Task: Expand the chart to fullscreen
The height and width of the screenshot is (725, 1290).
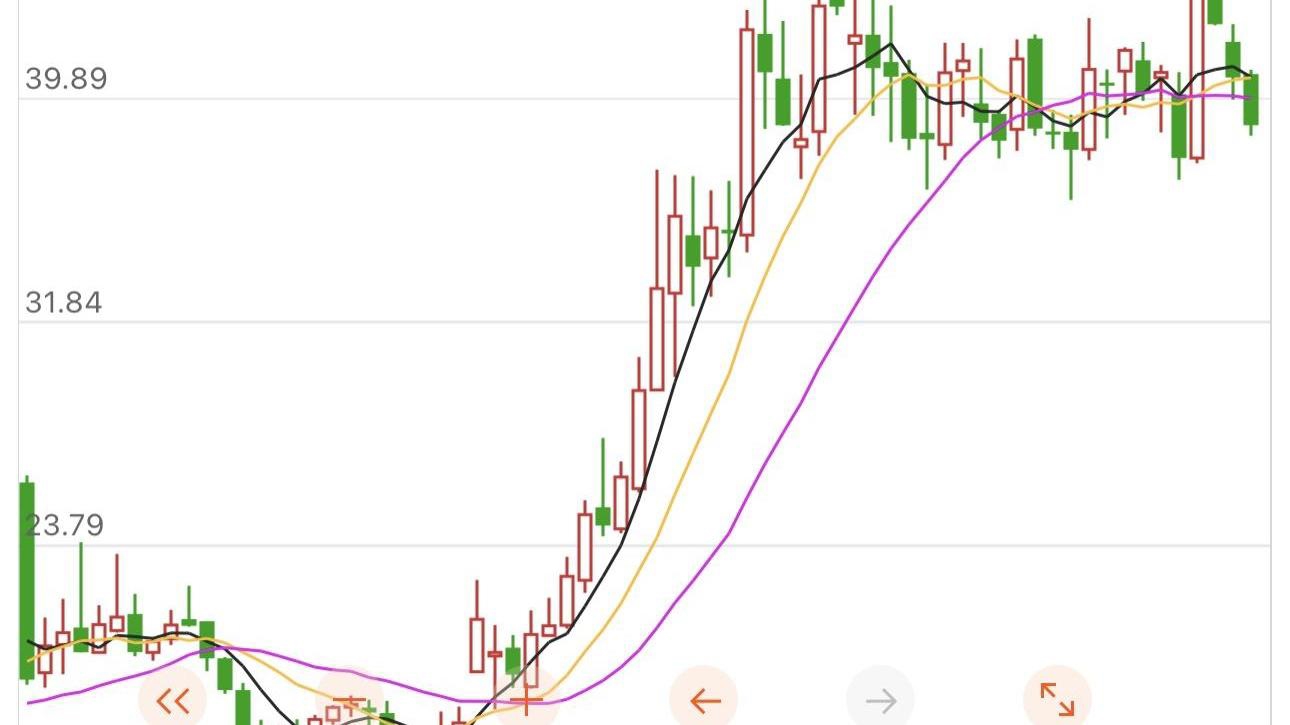Action: pos(1057,699)
